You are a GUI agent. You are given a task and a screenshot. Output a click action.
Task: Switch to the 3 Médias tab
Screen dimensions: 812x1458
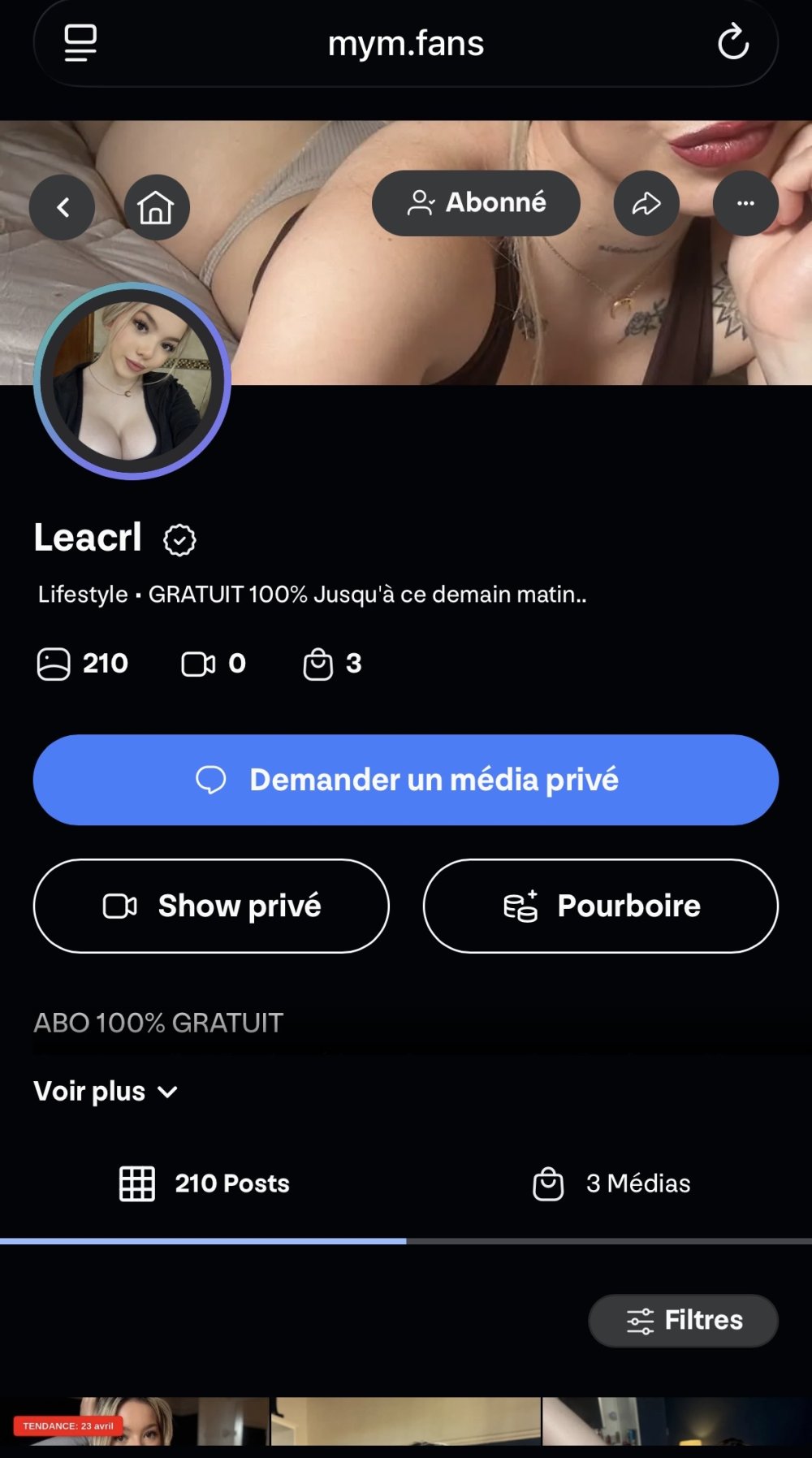[611, 1183]
